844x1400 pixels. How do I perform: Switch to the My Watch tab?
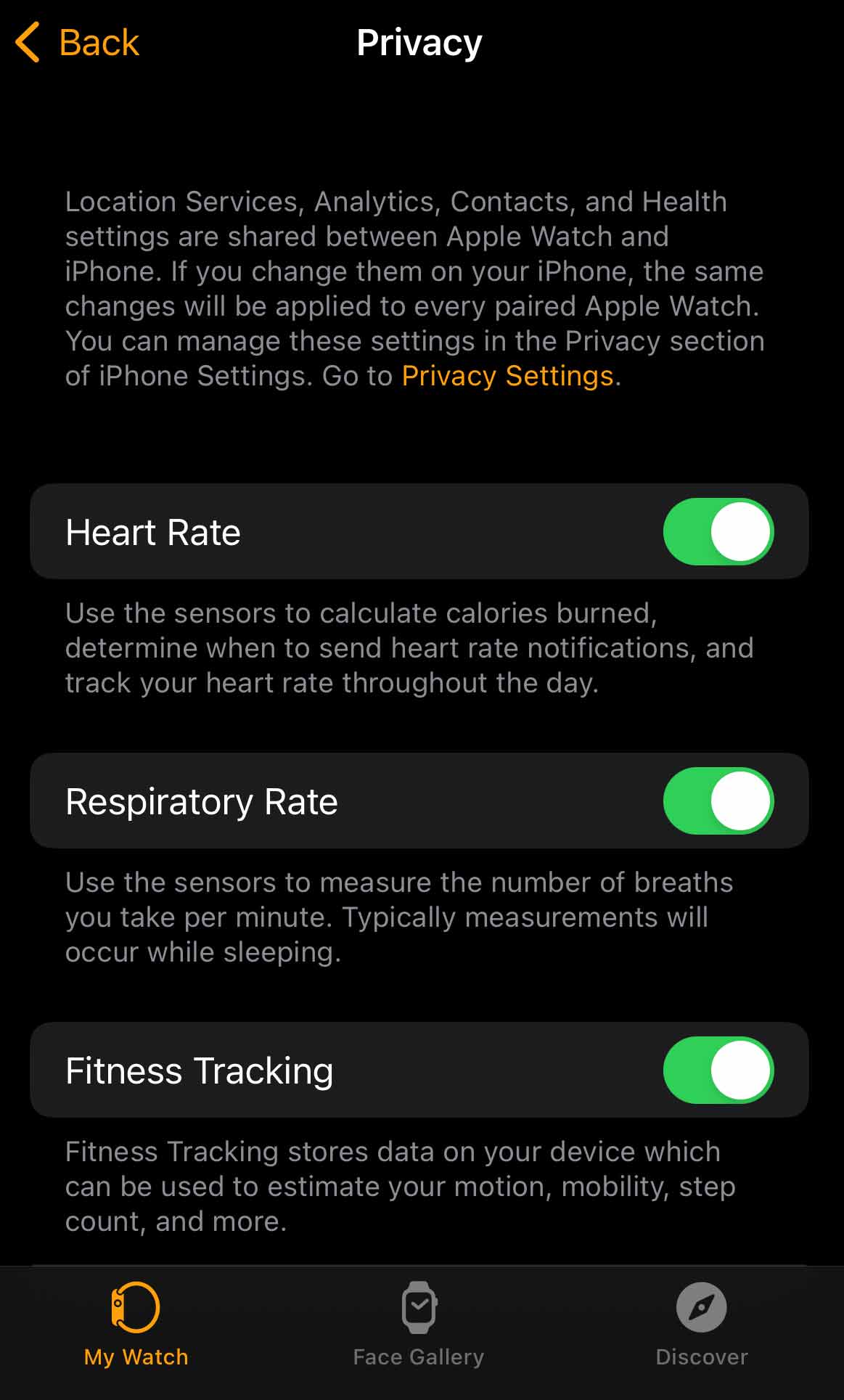136,1325
